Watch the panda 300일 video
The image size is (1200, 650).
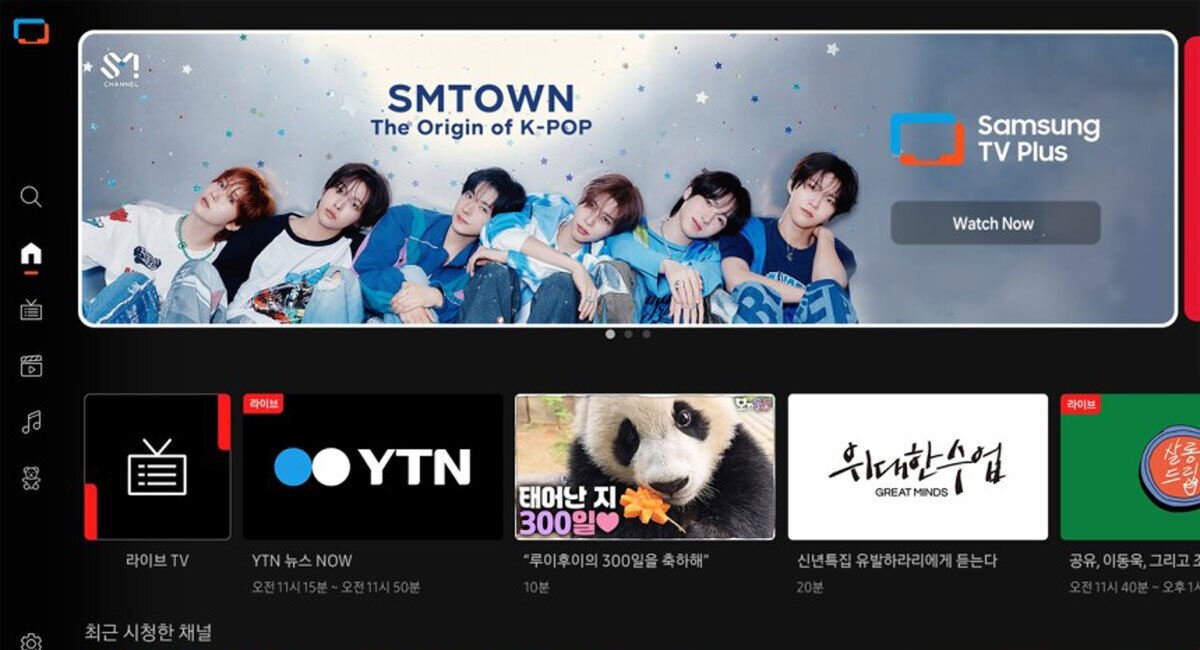coord(644,467)
